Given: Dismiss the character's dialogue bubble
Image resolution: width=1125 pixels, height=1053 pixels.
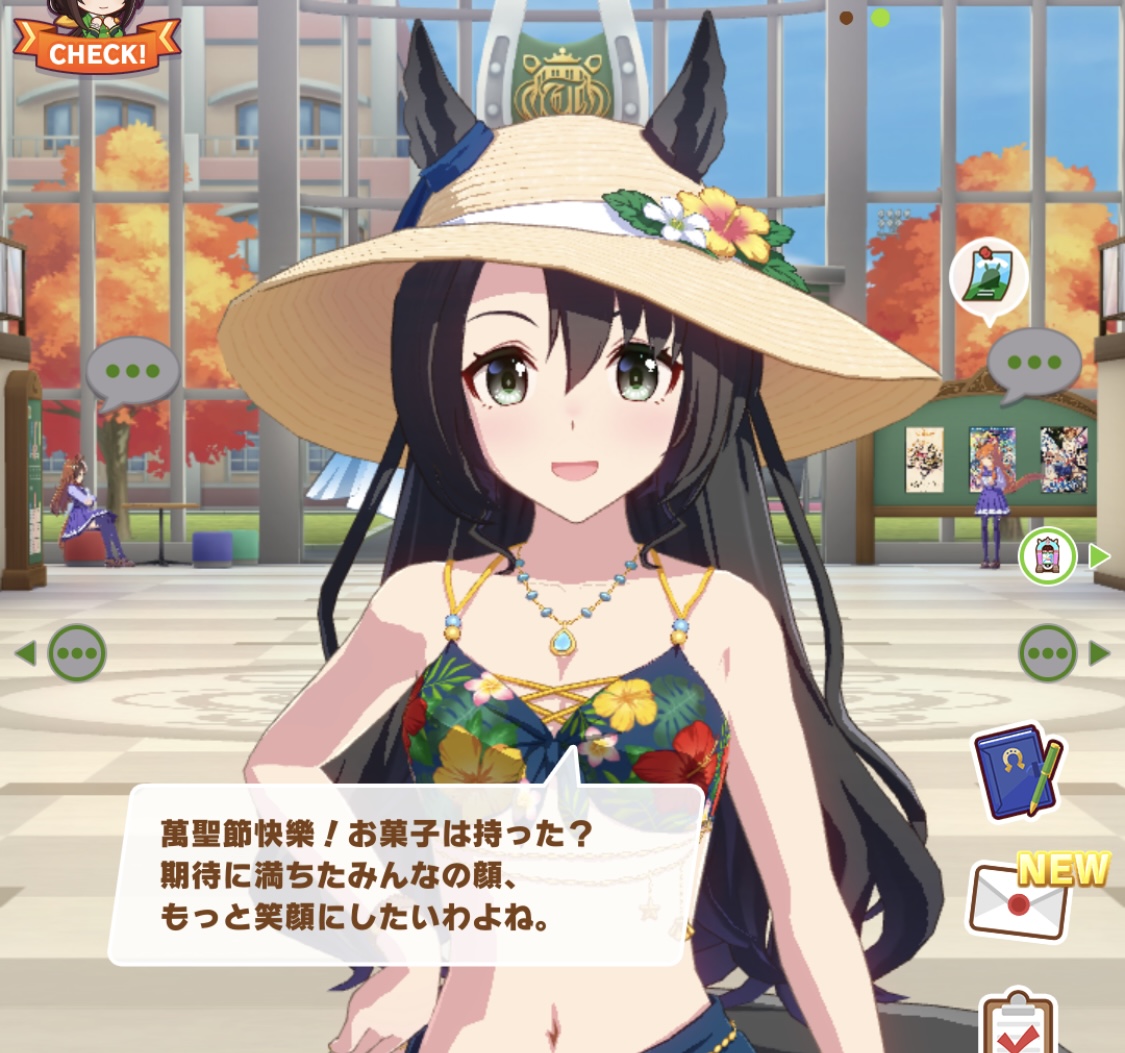Looking at the screenshot, I should pyautogui.click(x=405, y=875).
